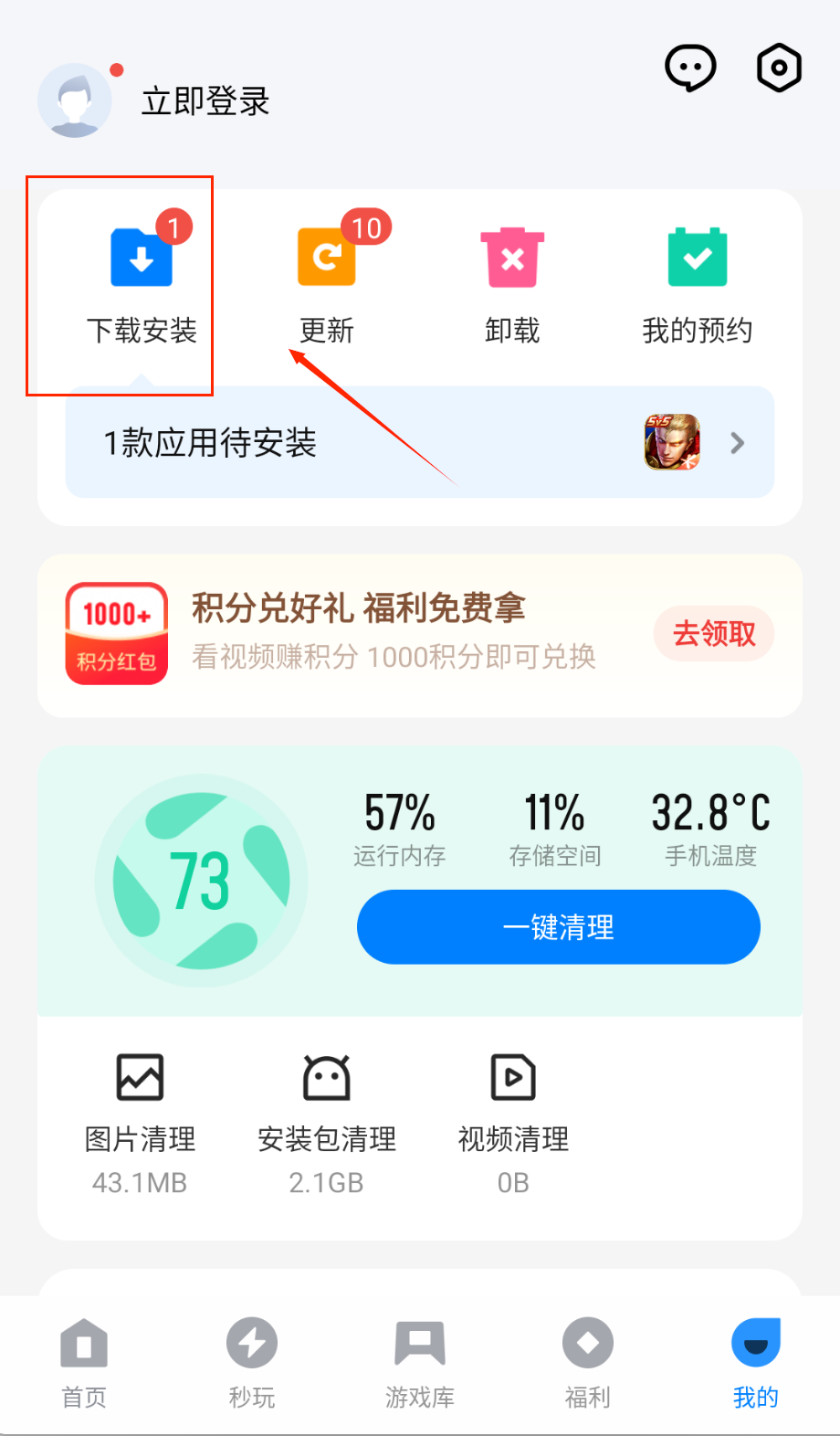Open the 卸载 uninstall tool
Image resolution: width=840 pixels, height=1436 pixels.
click(x=512, y=283)
